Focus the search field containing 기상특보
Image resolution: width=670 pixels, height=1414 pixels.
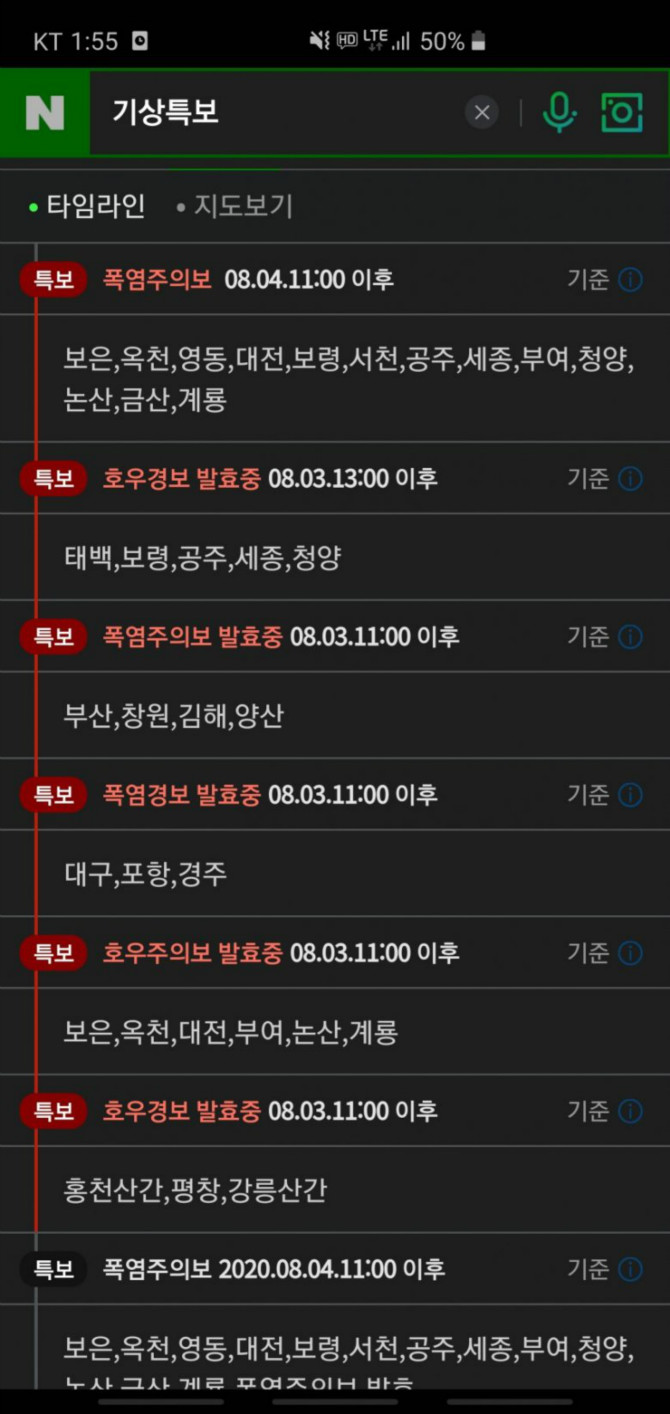[270, 113]
